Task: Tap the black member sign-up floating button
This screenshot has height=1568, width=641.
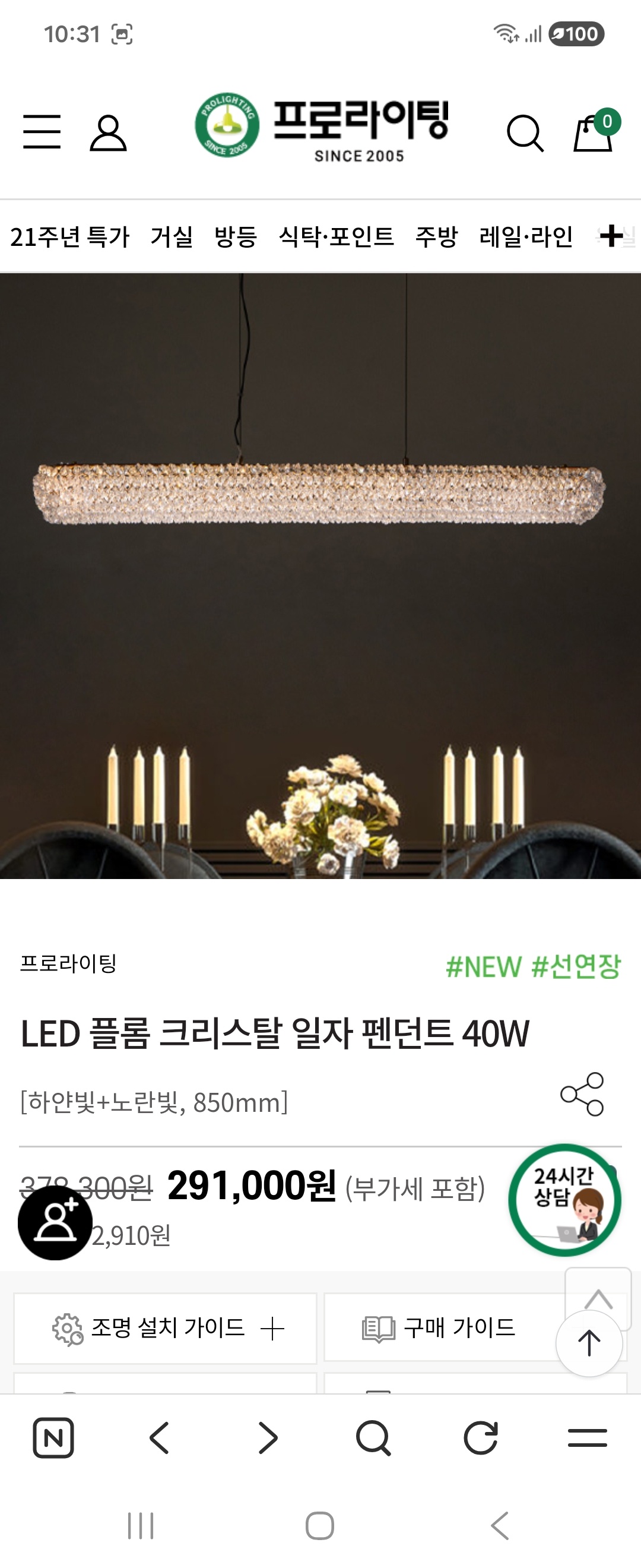Action: [x=55, y=1222]
